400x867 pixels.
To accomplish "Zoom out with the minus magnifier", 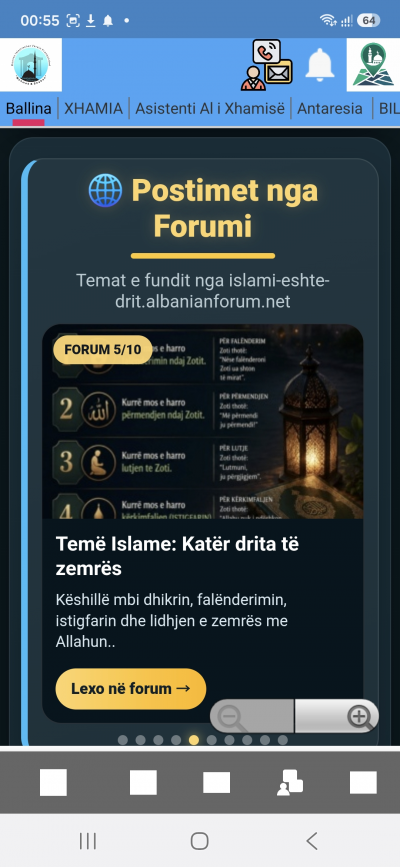I will (x=252, y=716).
